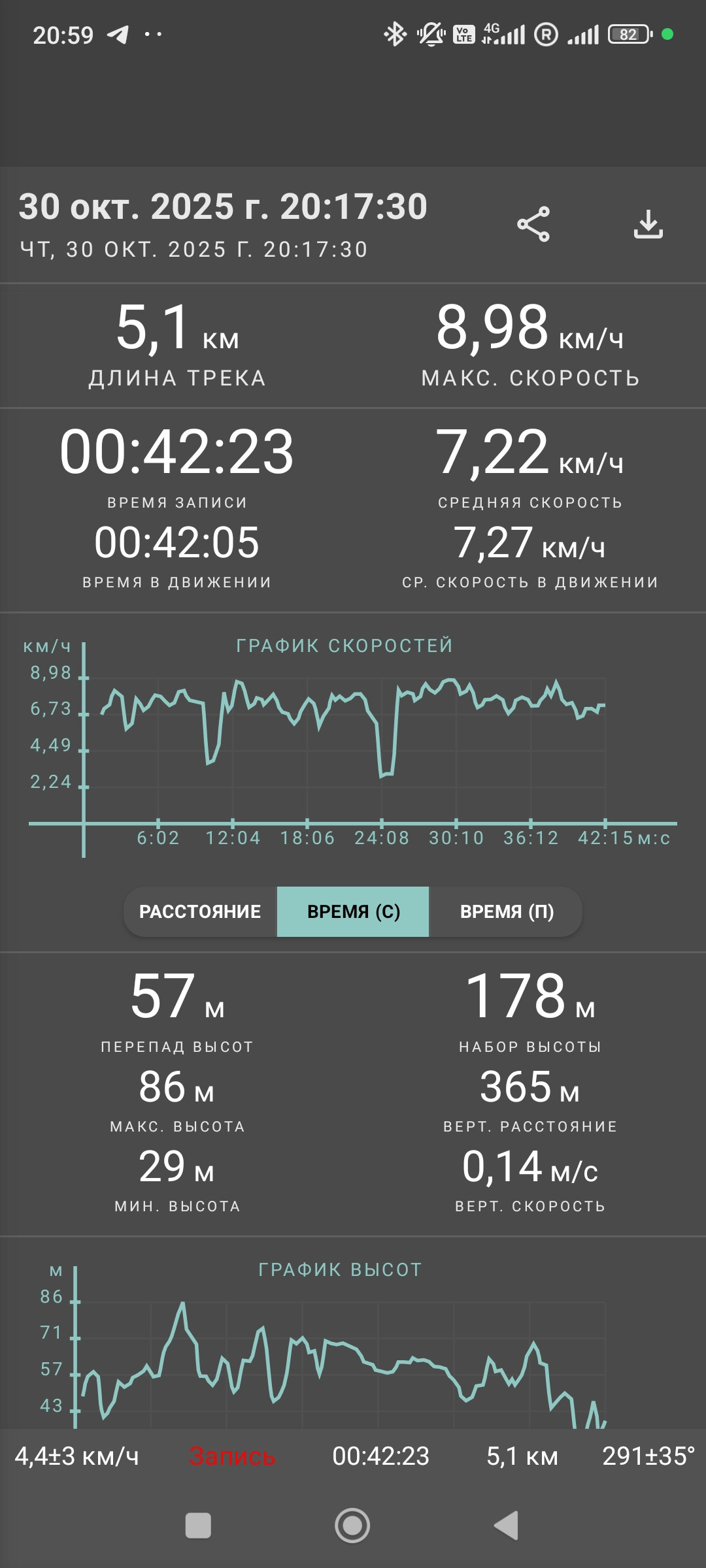The image size is (706, 1568).
Task: Open recent apps with the square button
Action: tap(198, 1526)
